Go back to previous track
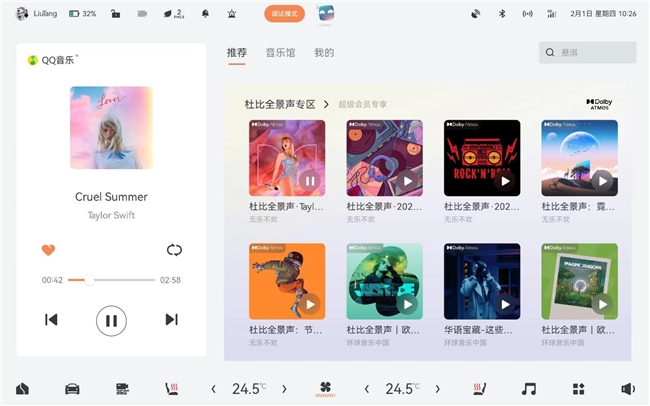The height and width of the screenshot is (406, 650). coord(51,320)
